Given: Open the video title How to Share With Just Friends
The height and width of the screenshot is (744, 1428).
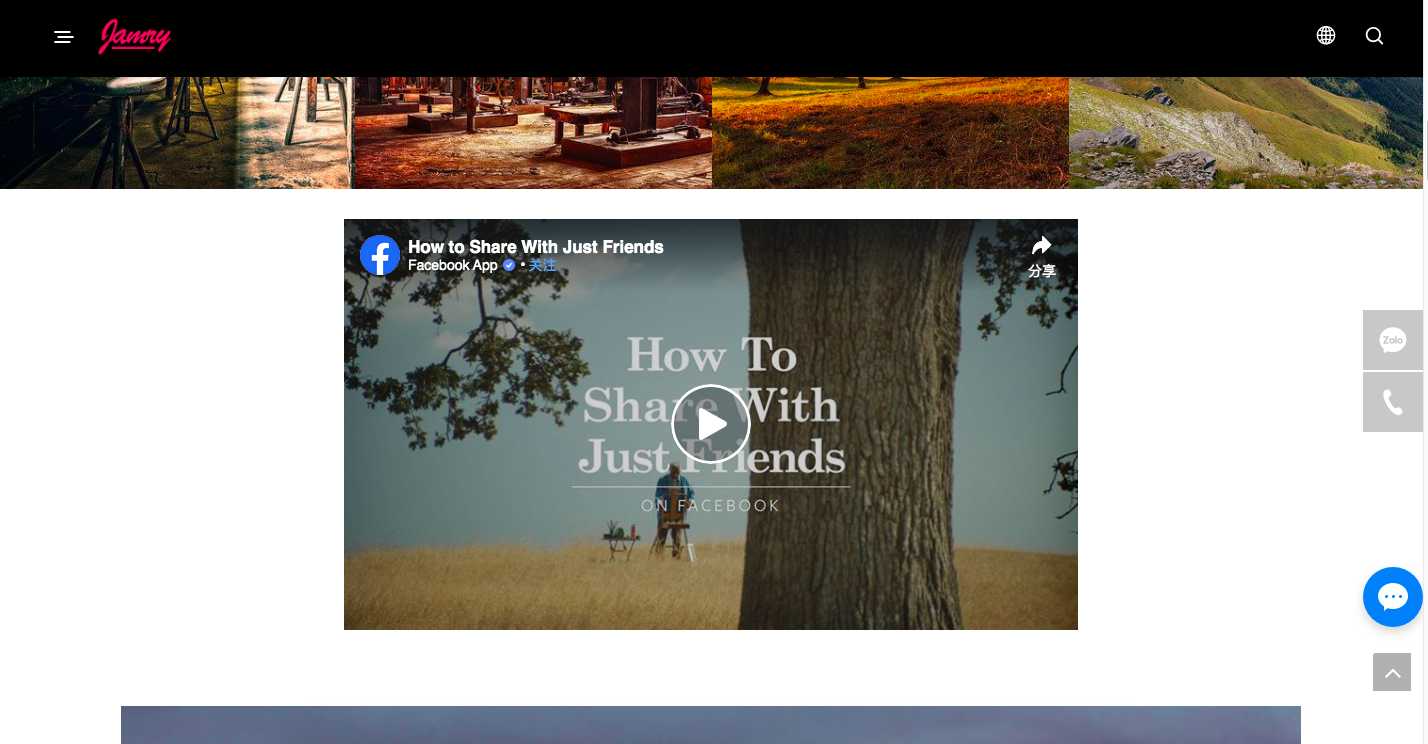Looking at the screenshot, I should [x=536, y=247].
